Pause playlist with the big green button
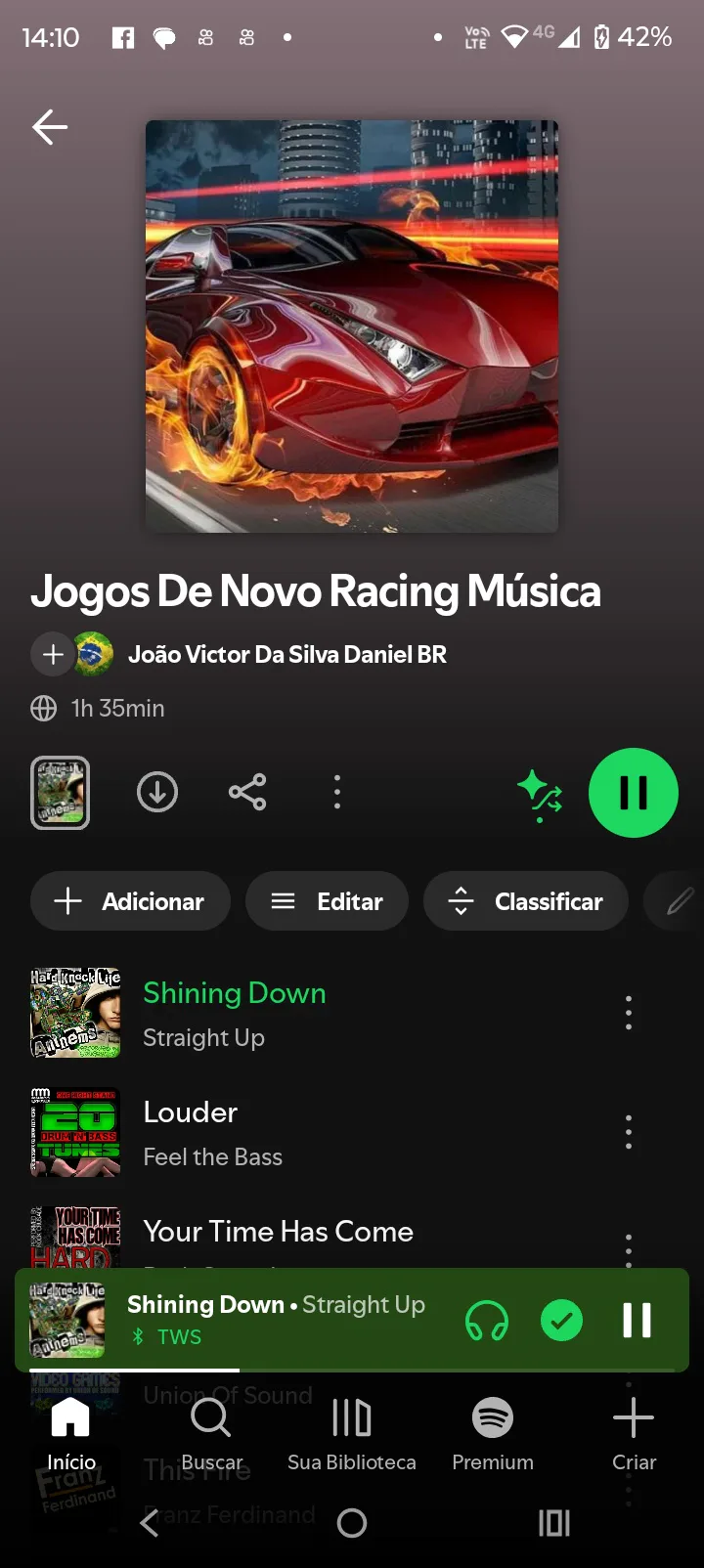Screen dimensions: 704x1568 (634, 793)
